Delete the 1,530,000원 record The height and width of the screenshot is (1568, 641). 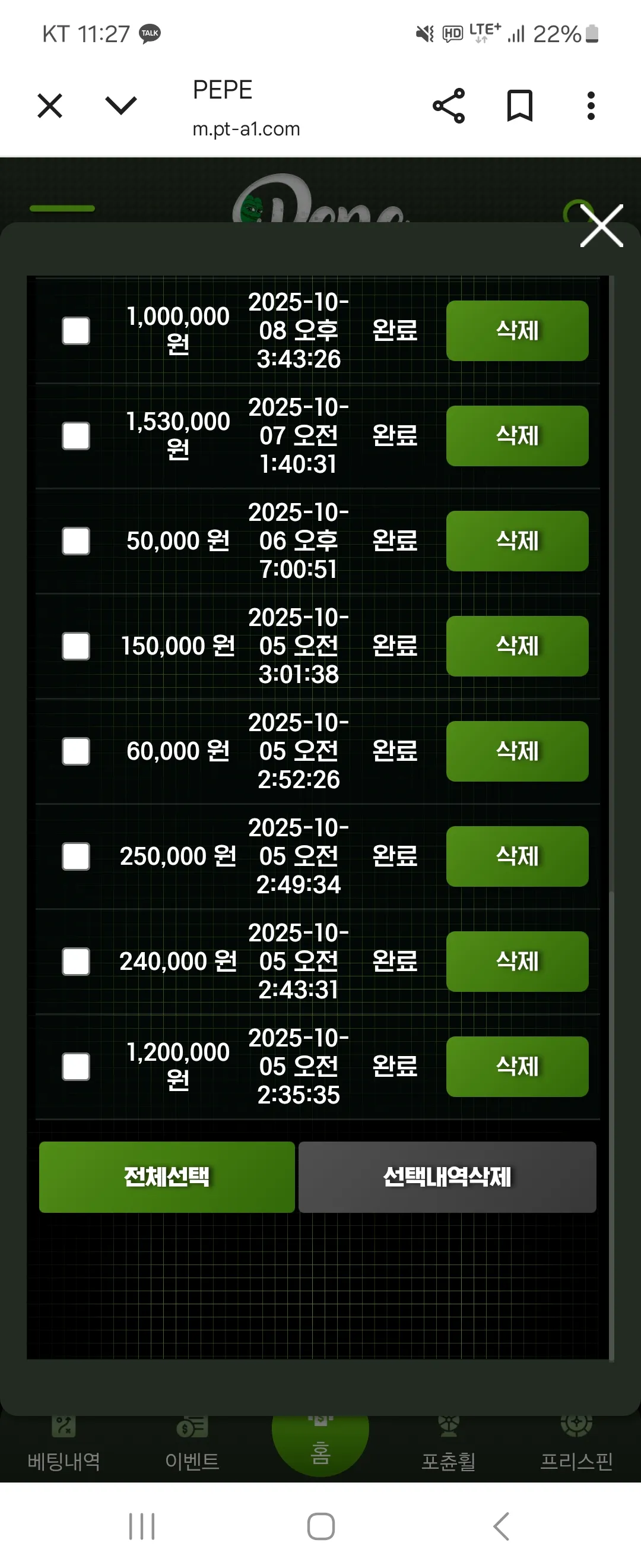coord(517,436)
